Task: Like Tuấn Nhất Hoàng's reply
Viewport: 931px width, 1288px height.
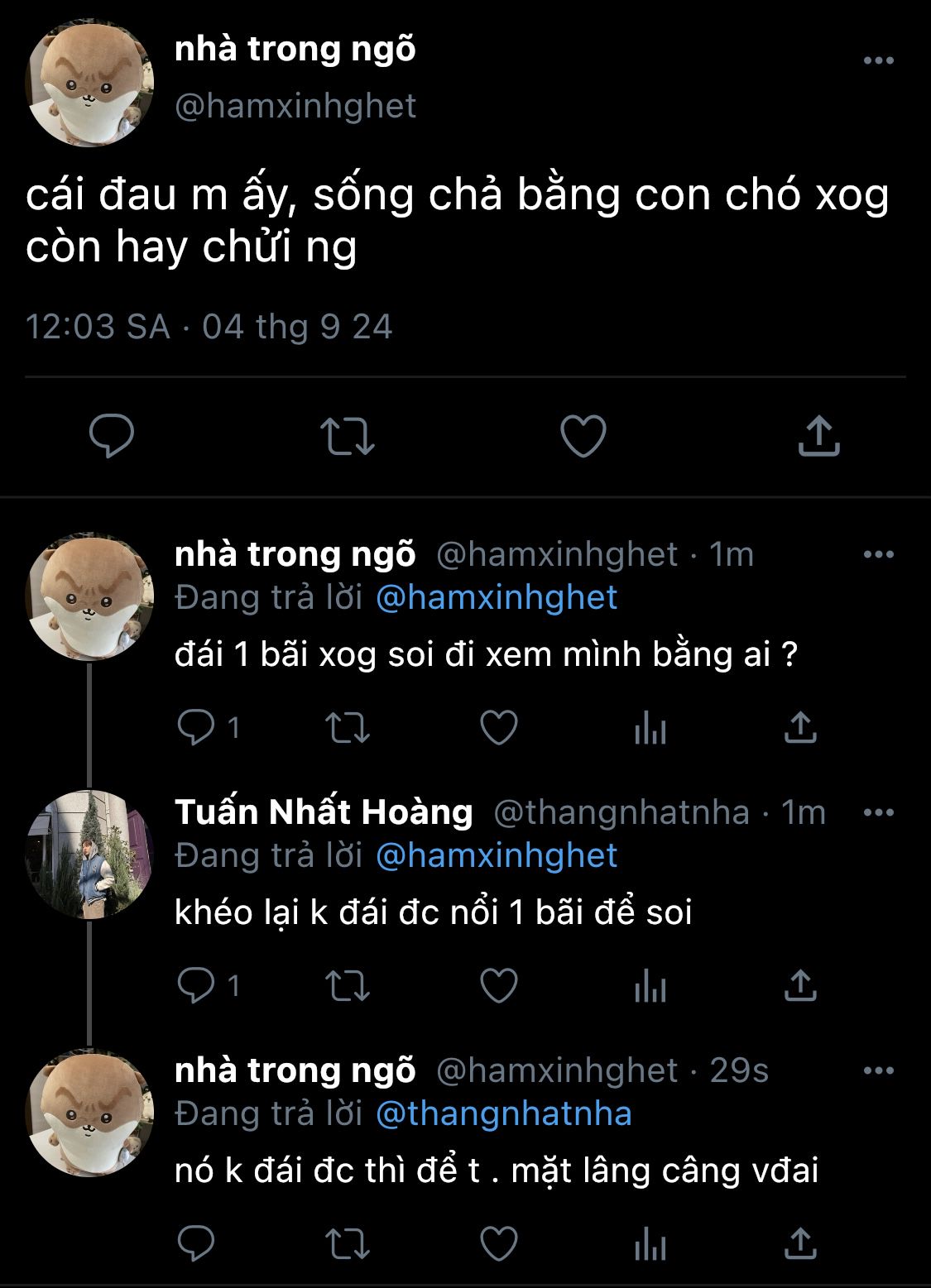Action: pos(499,985)
